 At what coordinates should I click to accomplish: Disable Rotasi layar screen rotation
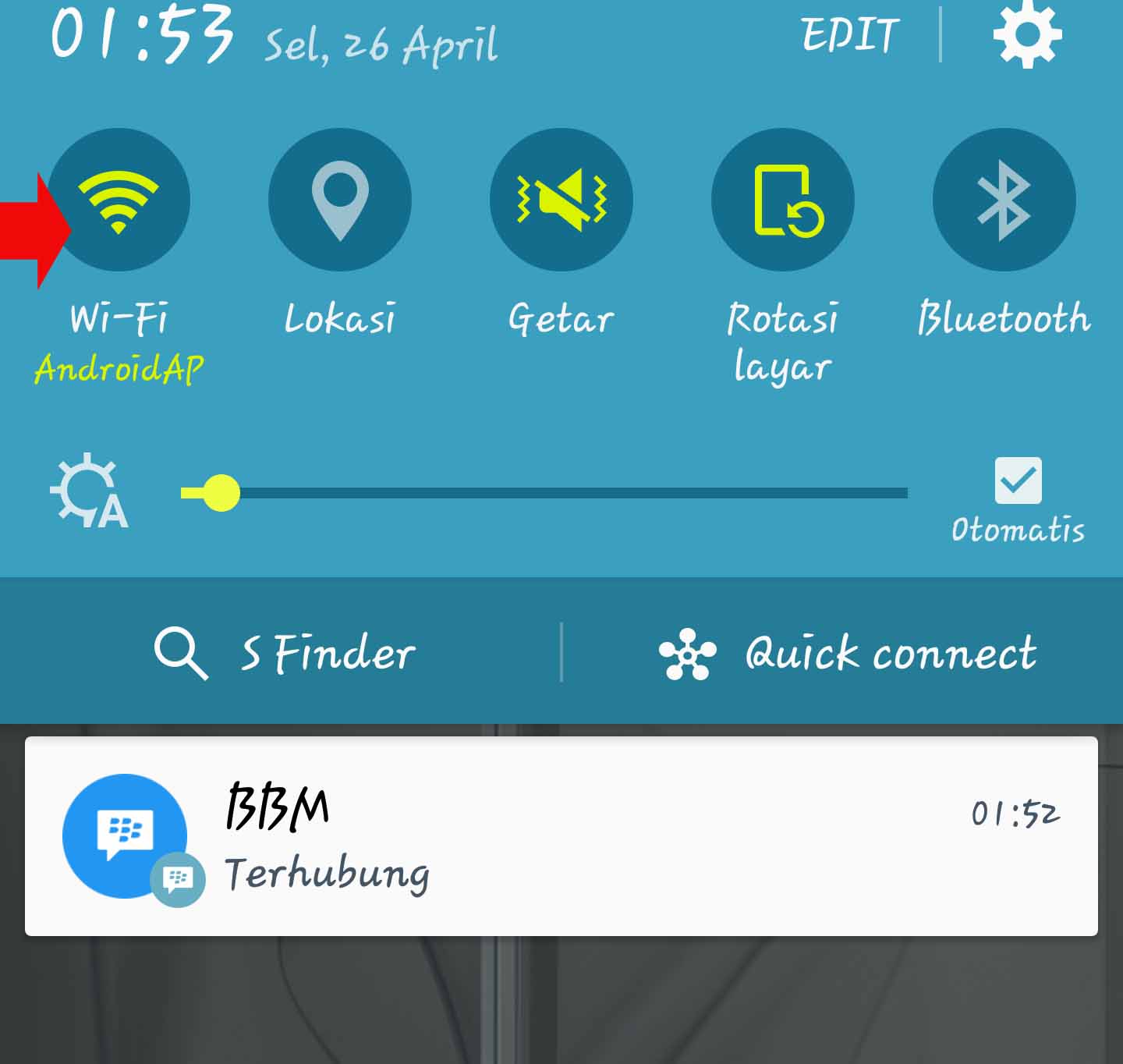(x=782, y=200)
